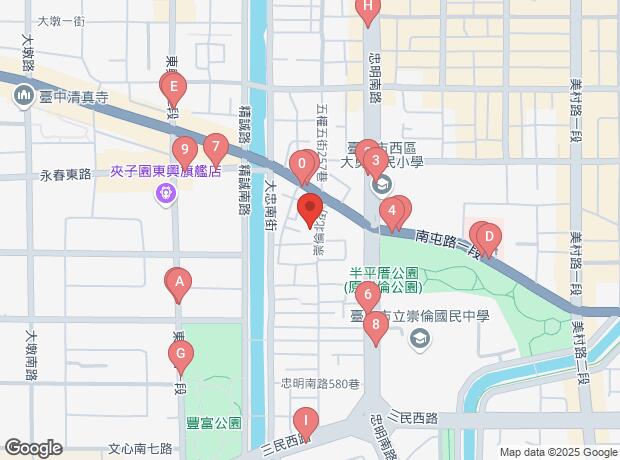Select map marker H
Image resolution: width=620 pixels, height=460 pixels.
click(368, 12)
